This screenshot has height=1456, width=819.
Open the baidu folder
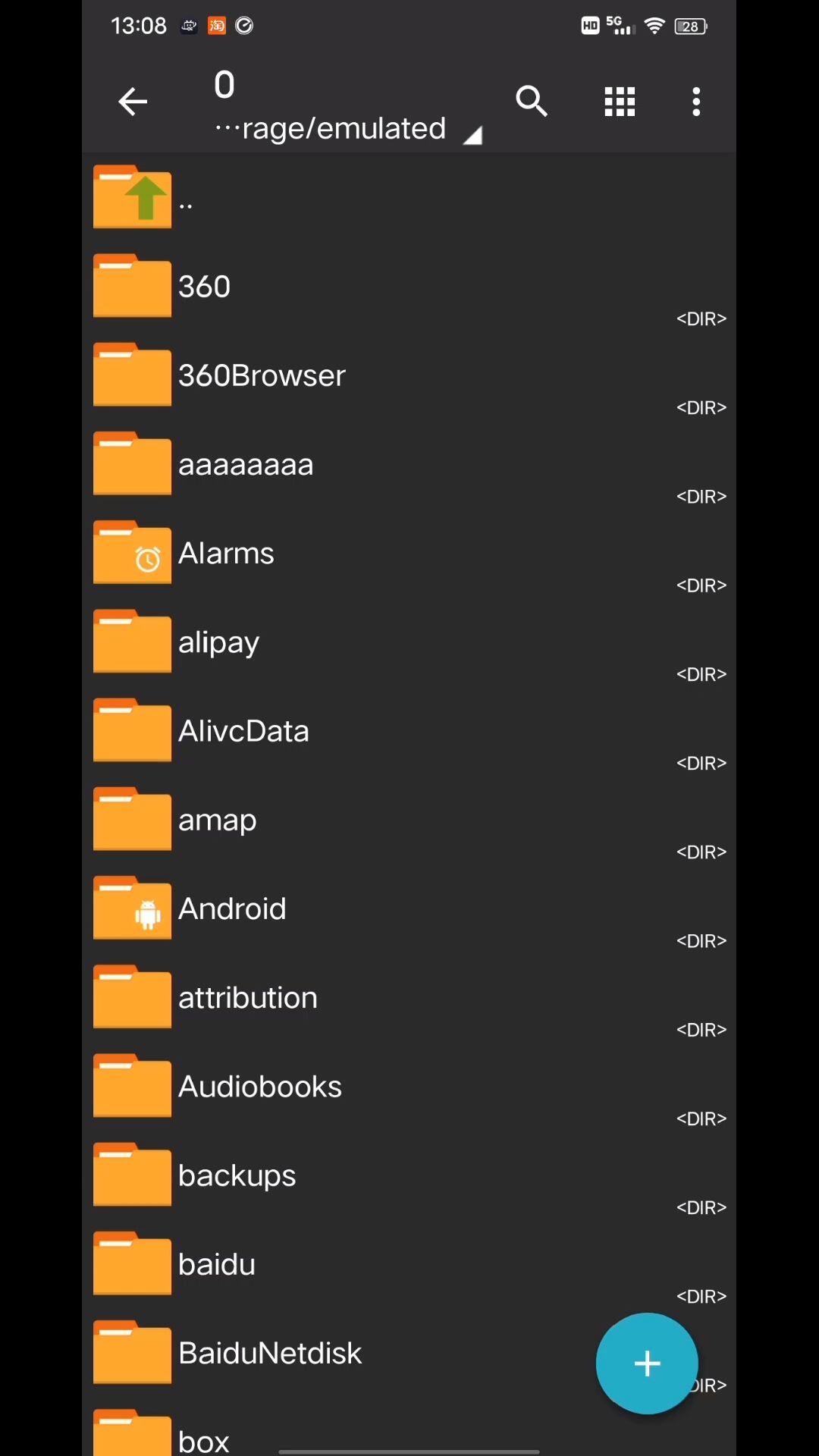point(409,1263)
